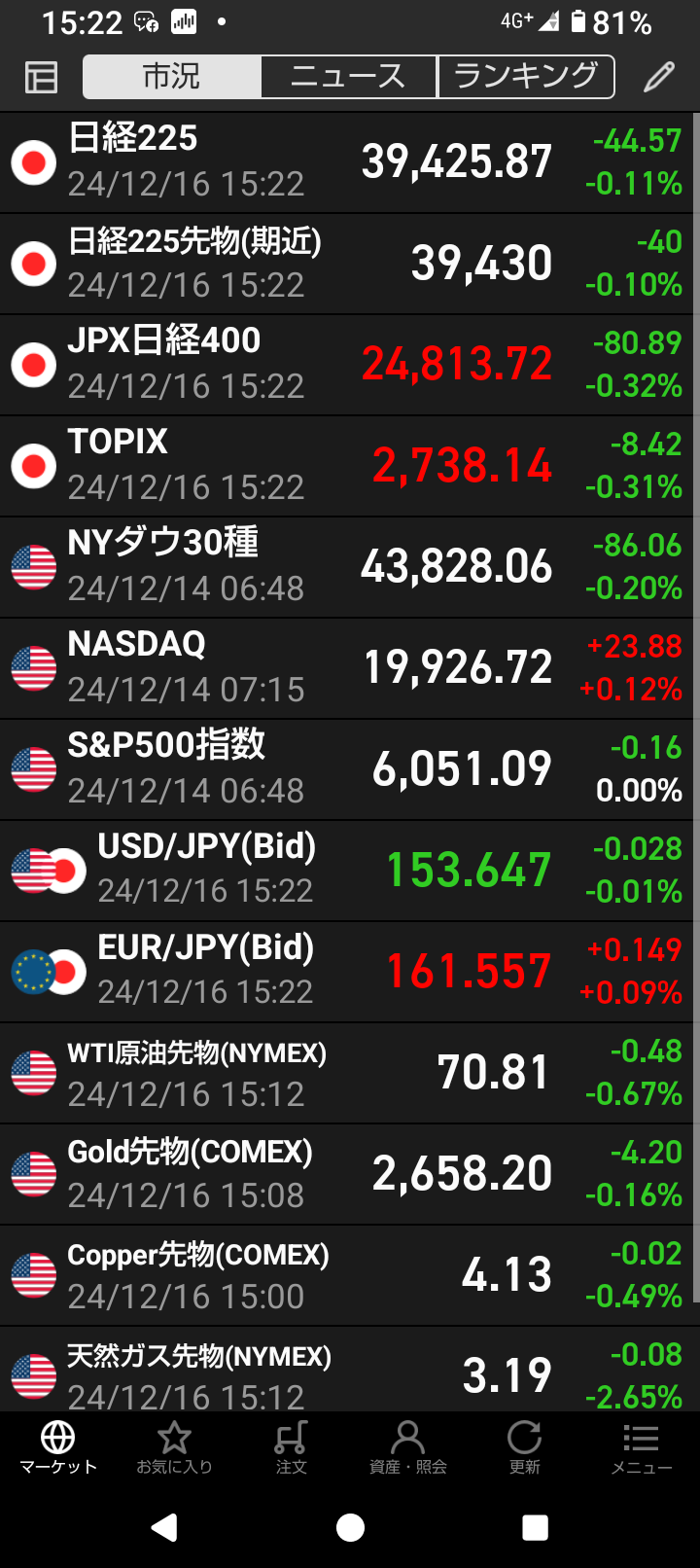
Task: Open the list layout icon
Action: 41,77
